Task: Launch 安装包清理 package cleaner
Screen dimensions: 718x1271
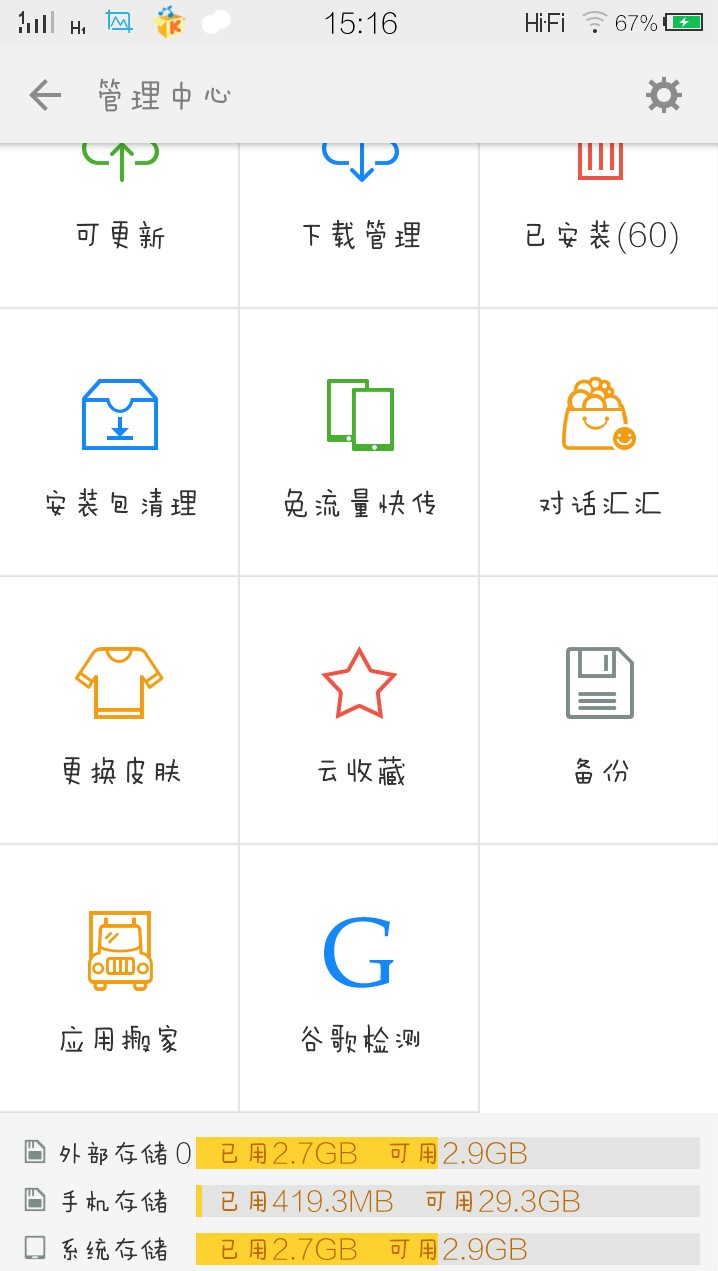Action: 120,443
